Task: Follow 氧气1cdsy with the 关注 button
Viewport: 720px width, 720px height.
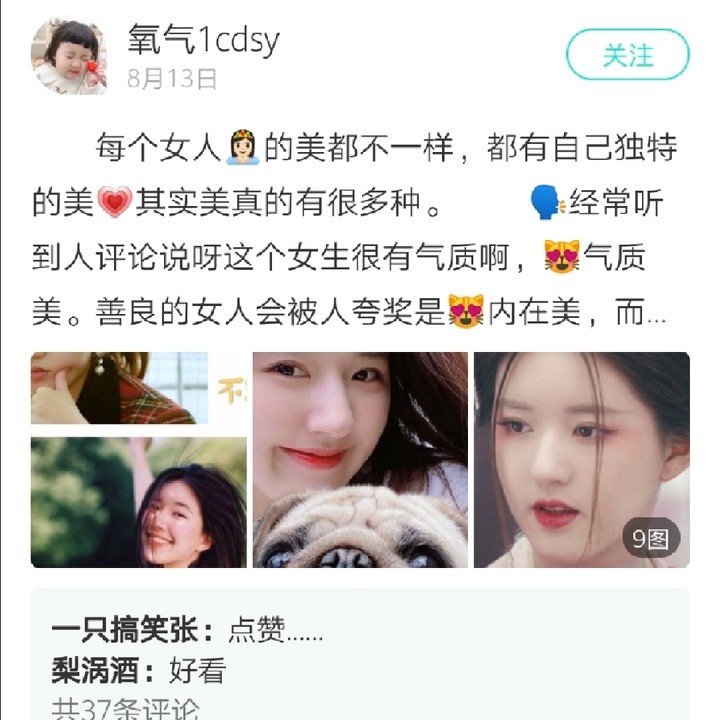Action: click(627, 55)
